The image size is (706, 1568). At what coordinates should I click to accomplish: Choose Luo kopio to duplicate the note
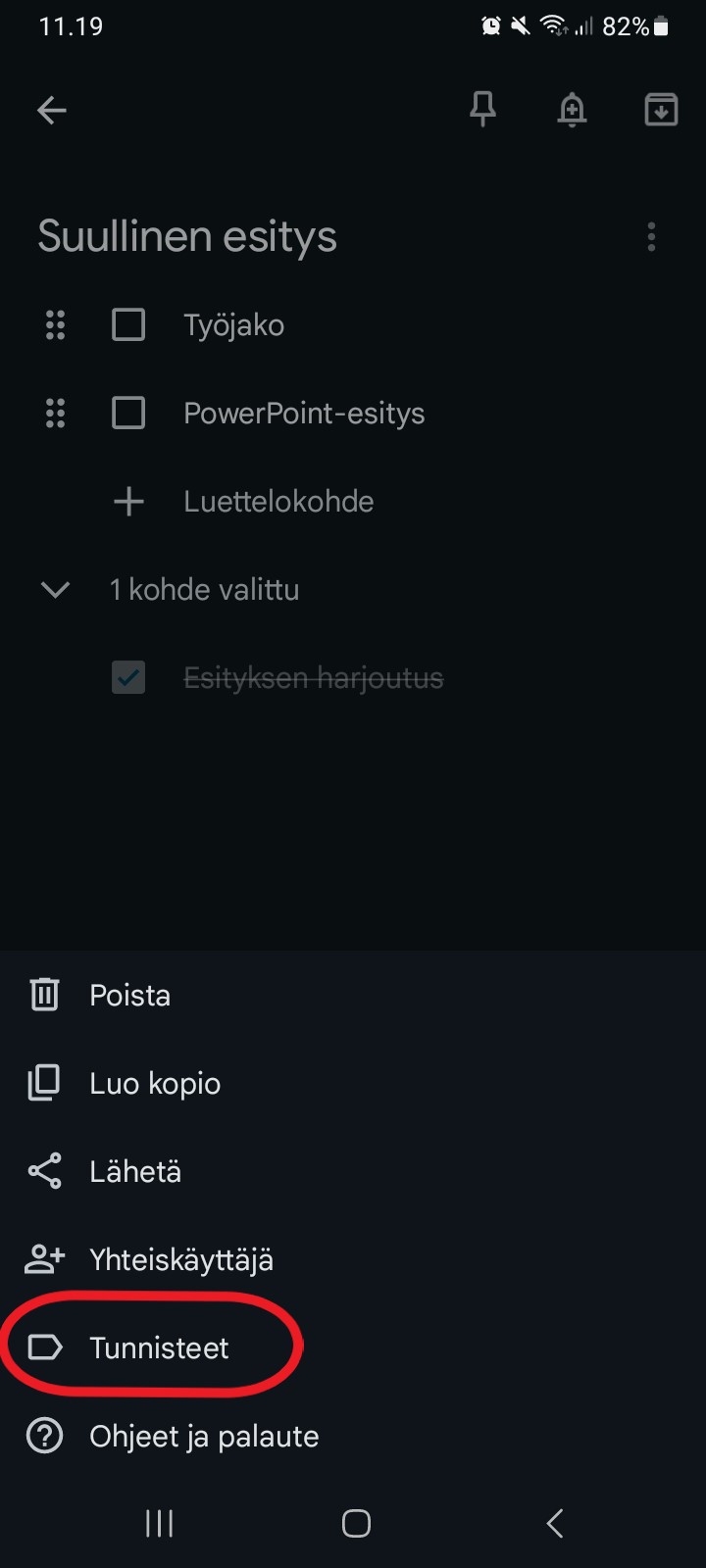point(353,1083)
